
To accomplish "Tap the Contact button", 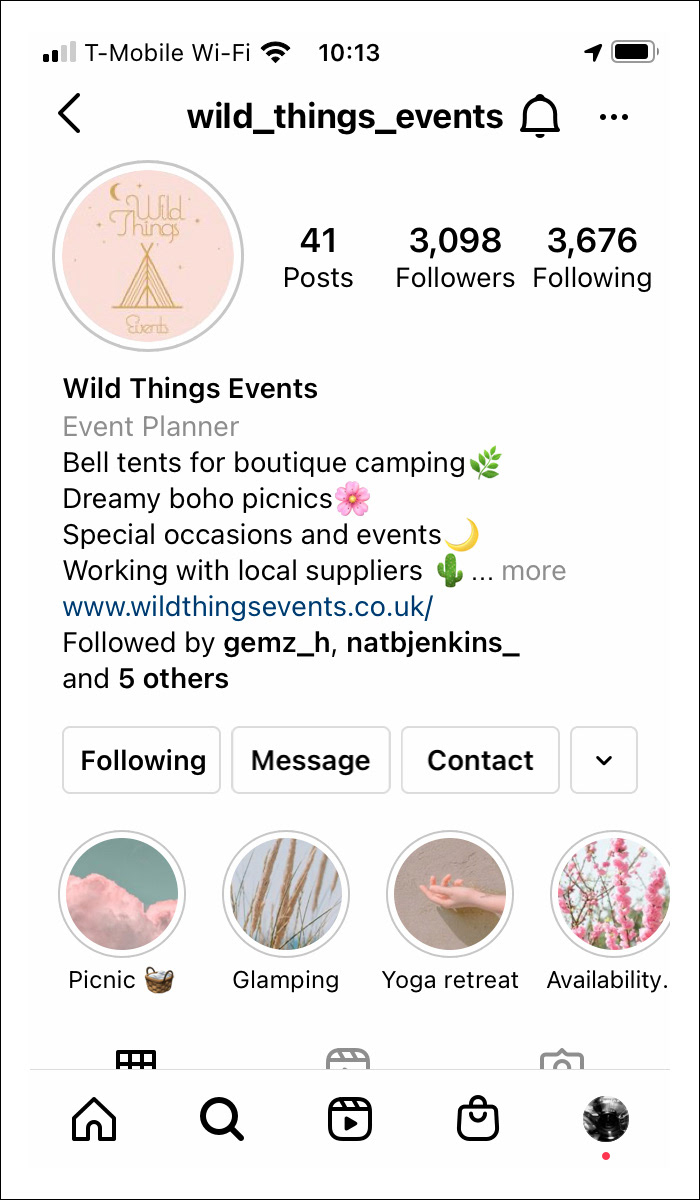I will [480, 760].
